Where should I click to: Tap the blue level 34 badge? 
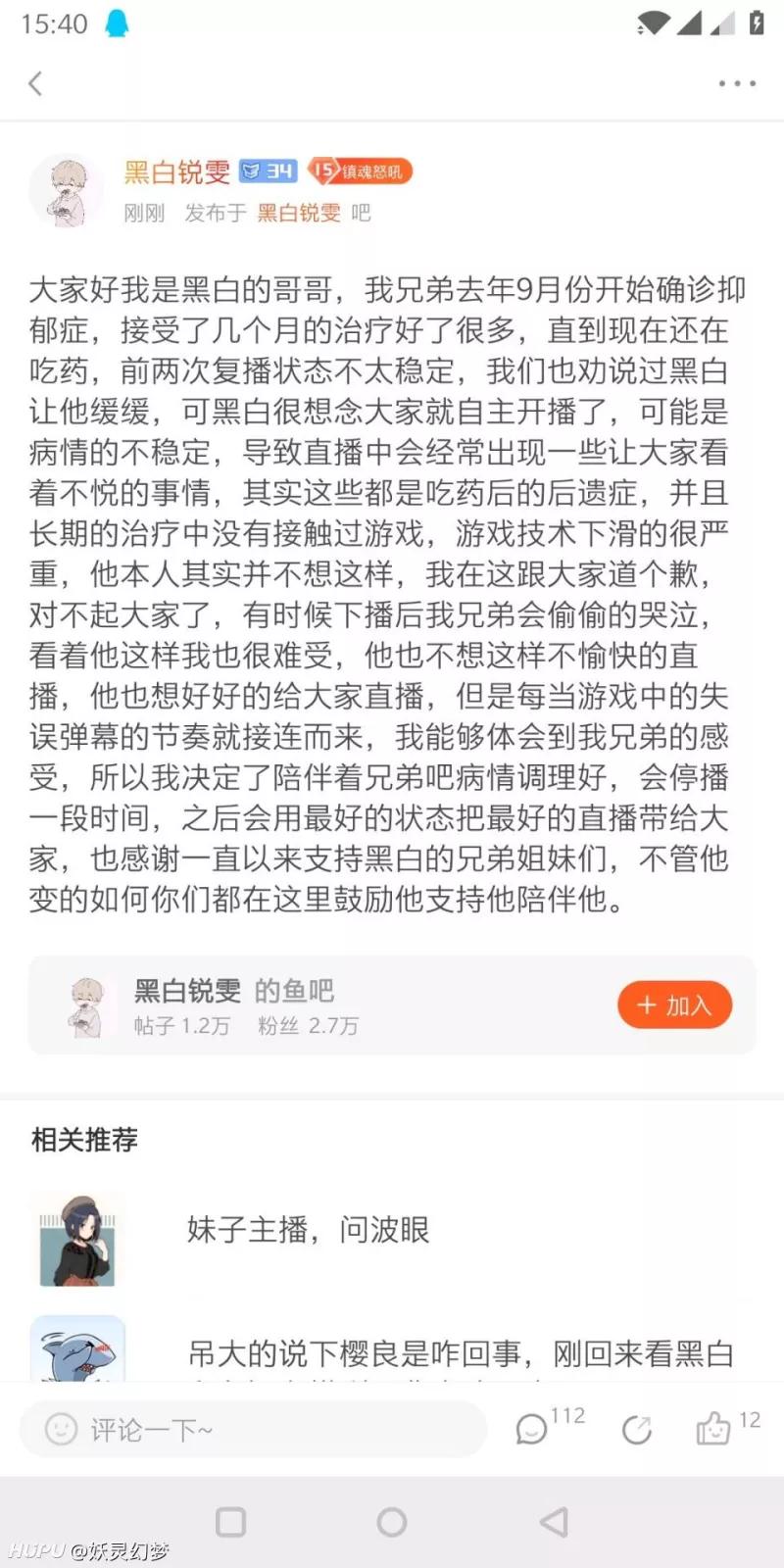267,171
